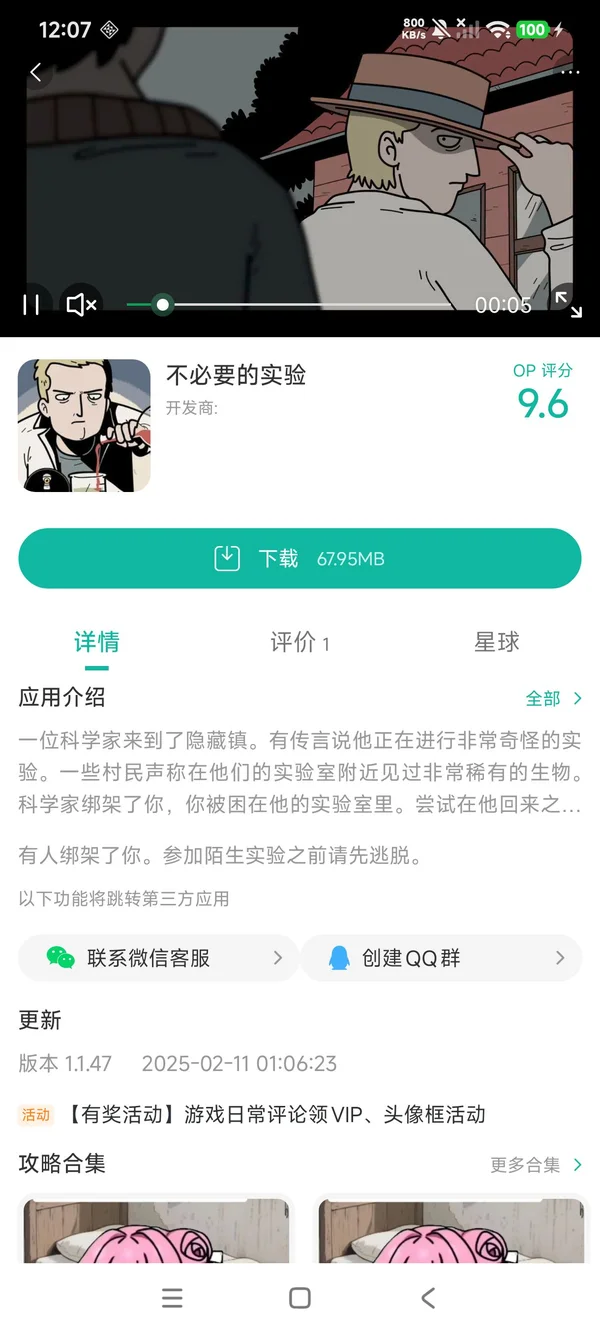Image resolution: width=600 pixels, height=1333 pixels.
Task: Open recent apps from navigation bar
Action: click(x=172, y=1298)
